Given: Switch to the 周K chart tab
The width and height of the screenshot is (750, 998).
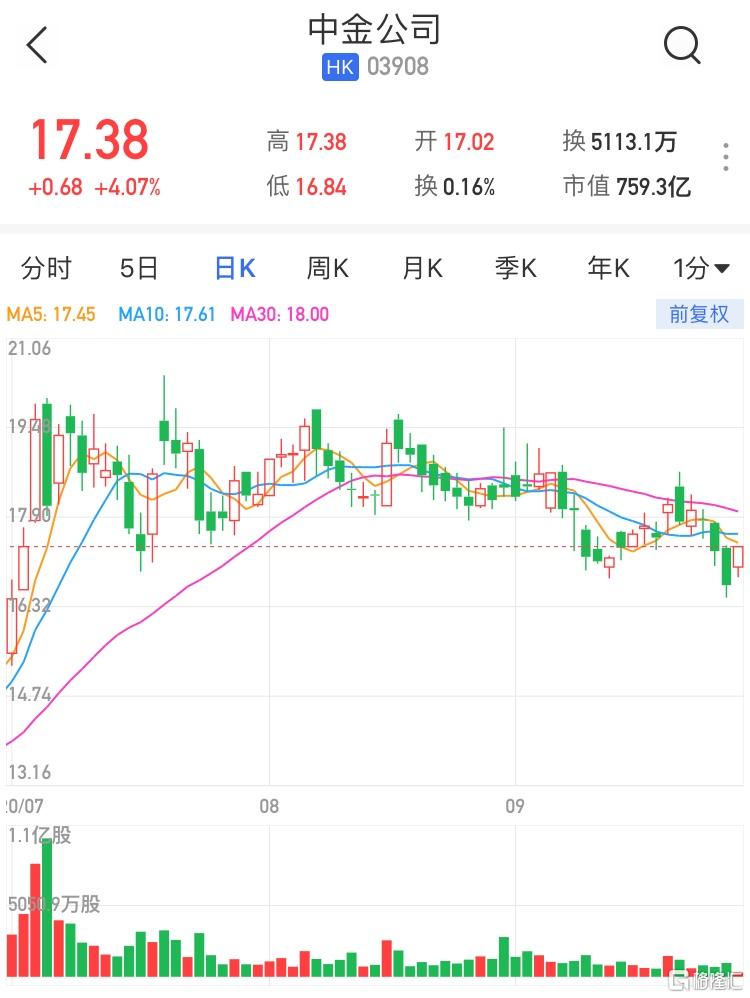Looking at the screenshot, I should [x=327, y=268].
